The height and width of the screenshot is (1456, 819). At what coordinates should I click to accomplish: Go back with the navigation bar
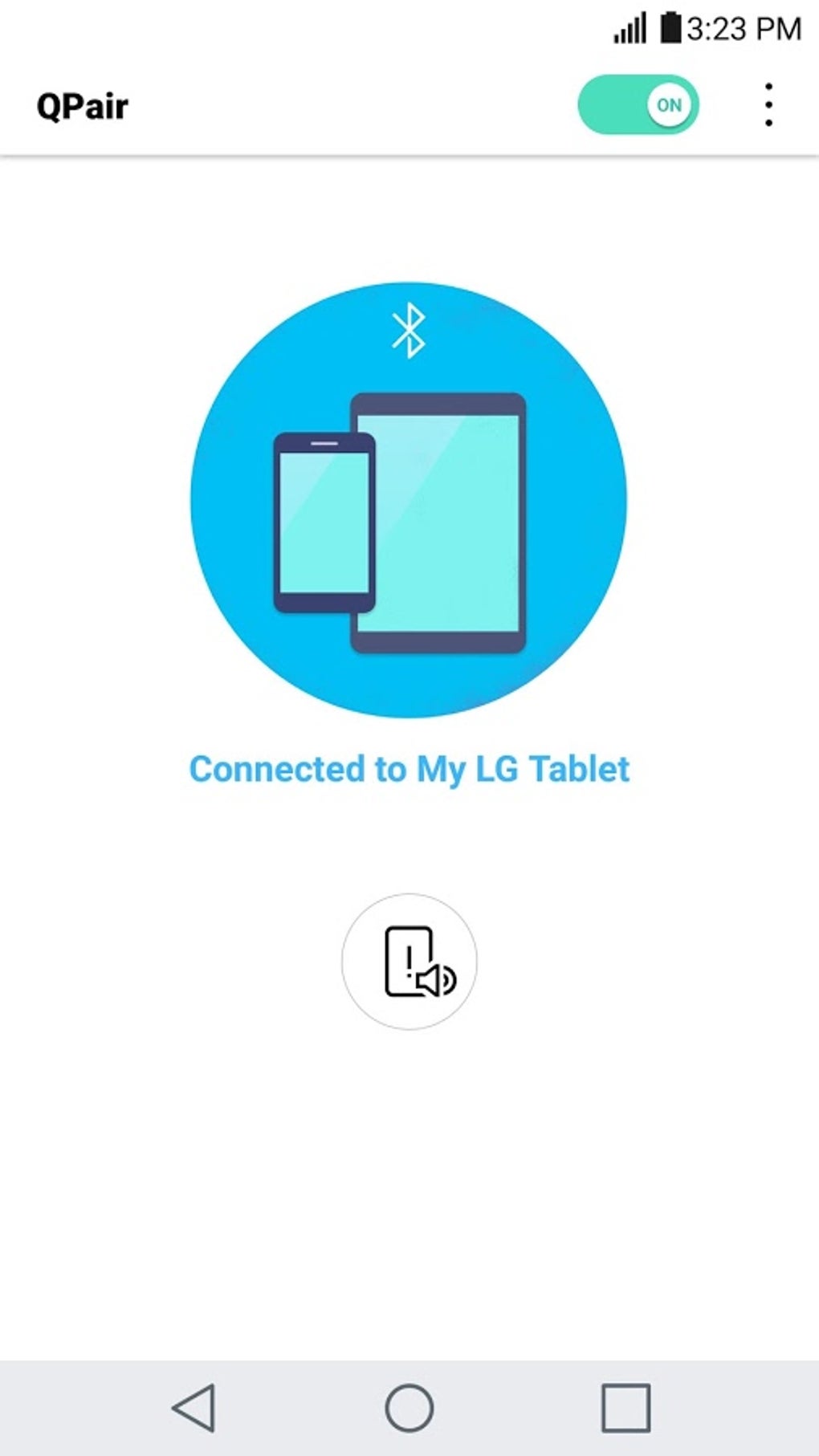(x=194, y=1408)
